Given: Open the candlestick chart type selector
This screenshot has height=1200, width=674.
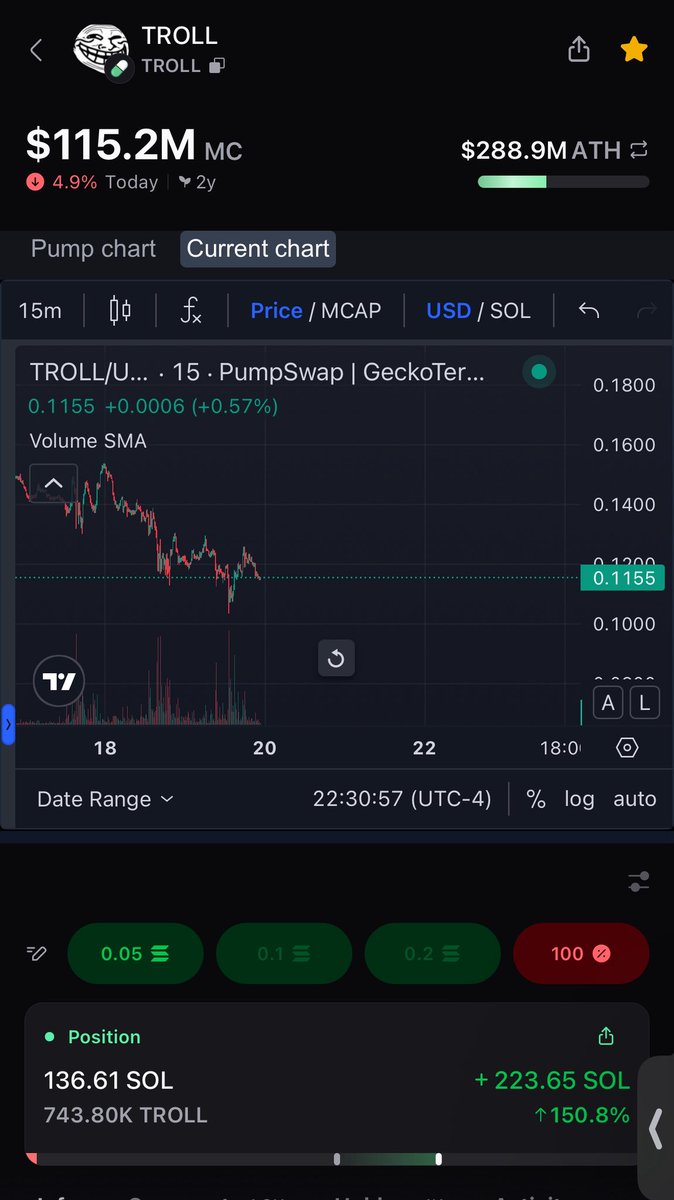Looking at the screenshot, I should (x=120, y=311).
